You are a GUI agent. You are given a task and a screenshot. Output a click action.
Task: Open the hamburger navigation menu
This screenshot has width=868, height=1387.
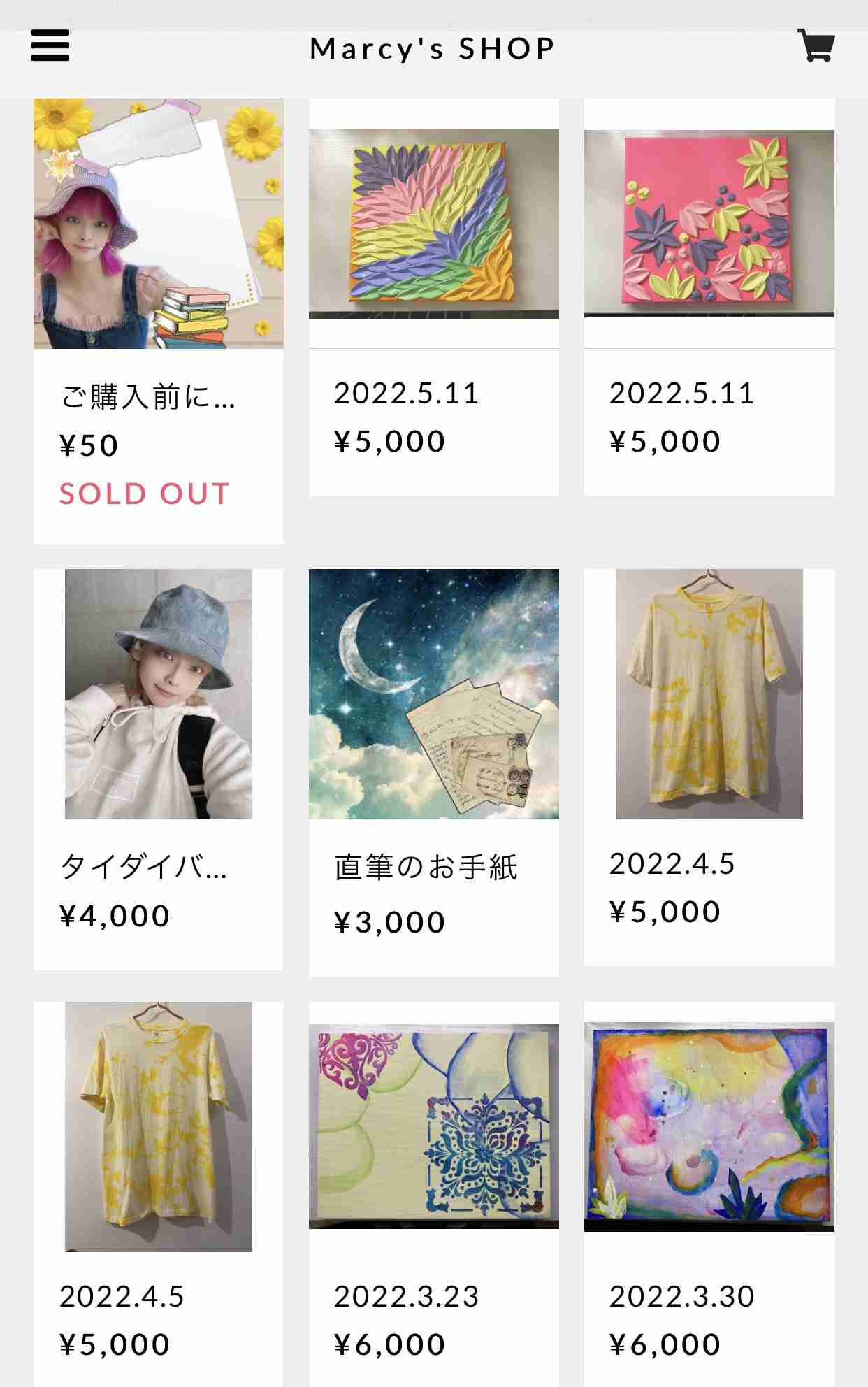coord(50,46)
